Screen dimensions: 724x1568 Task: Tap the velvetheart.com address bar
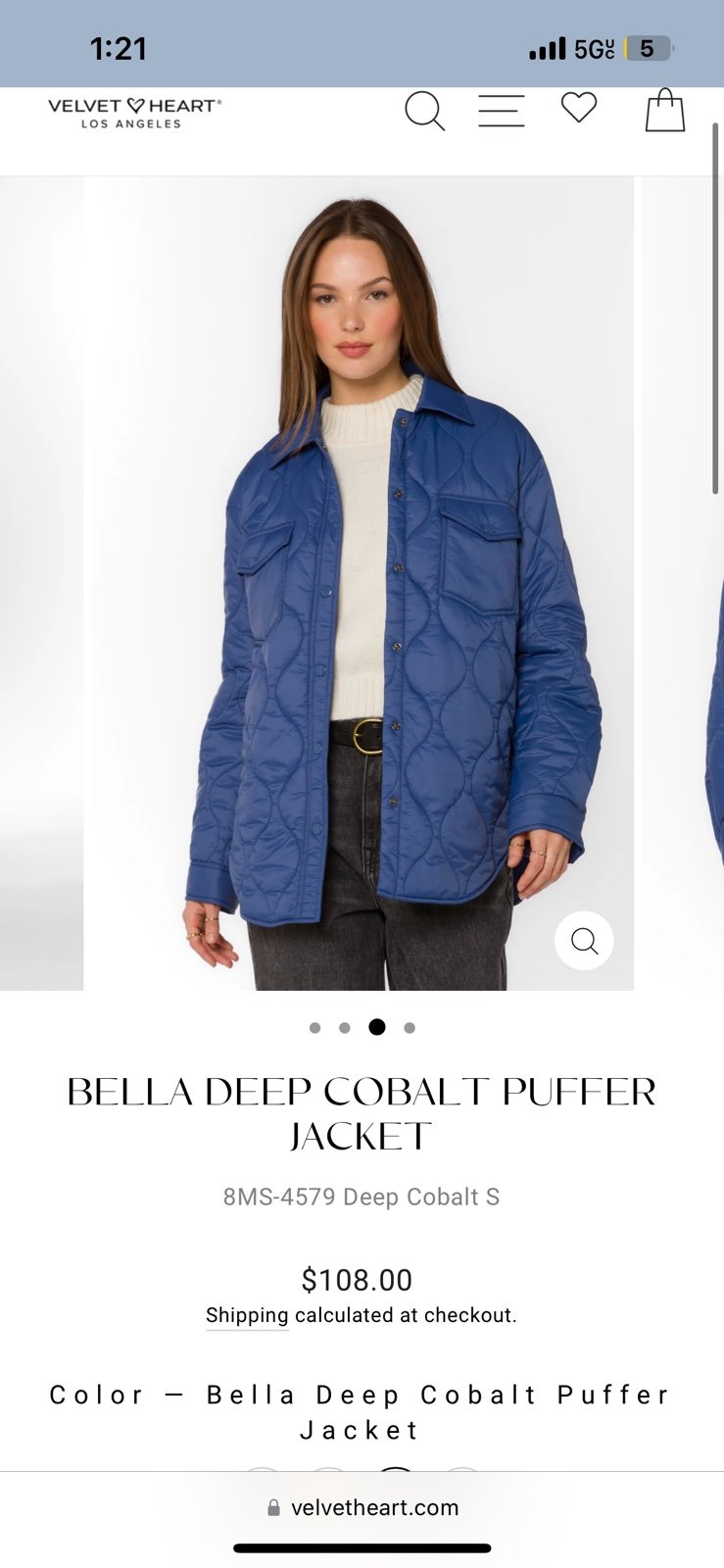[362, 1507]
